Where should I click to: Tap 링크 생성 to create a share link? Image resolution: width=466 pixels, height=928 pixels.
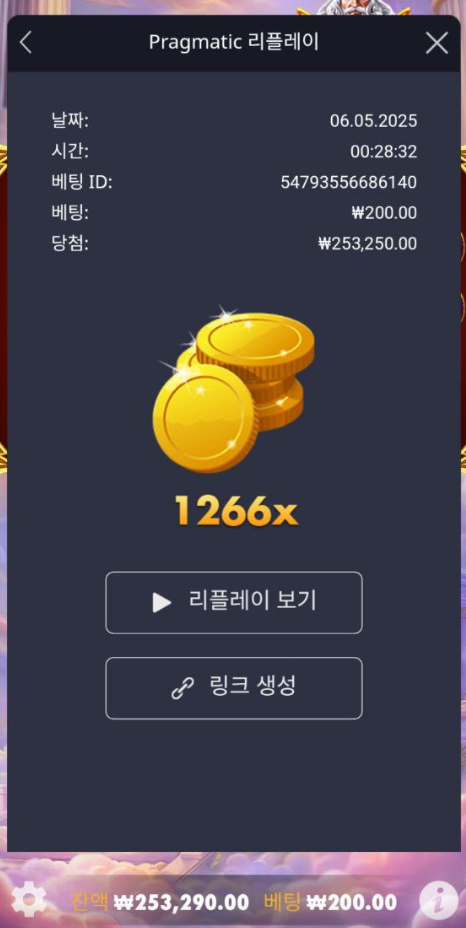[x=234, y=688]
